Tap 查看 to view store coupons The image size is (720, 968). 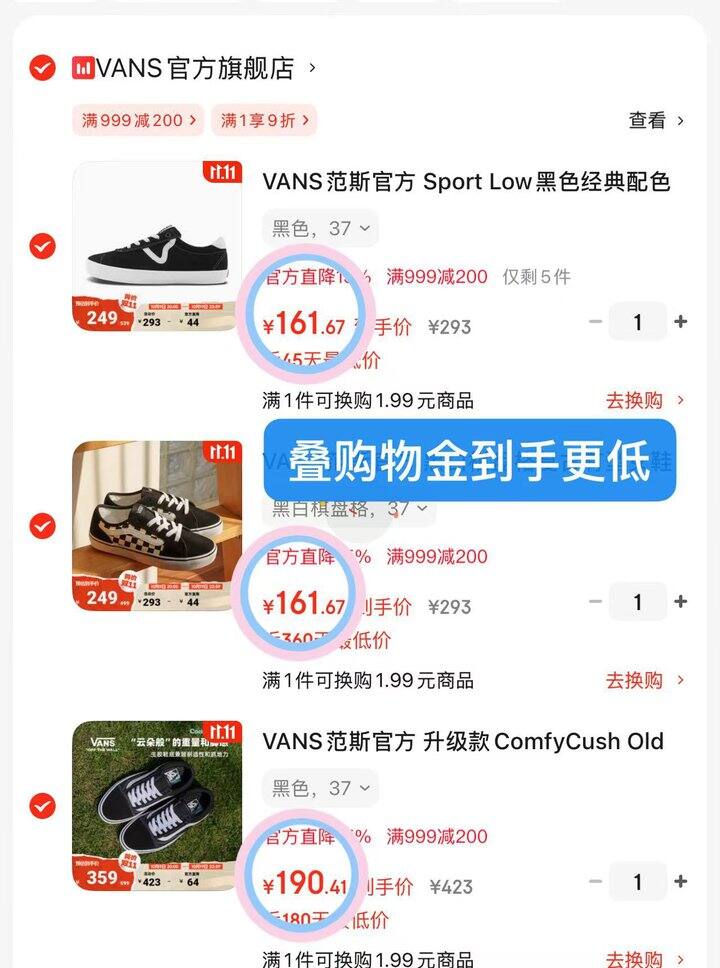point(656,121)
